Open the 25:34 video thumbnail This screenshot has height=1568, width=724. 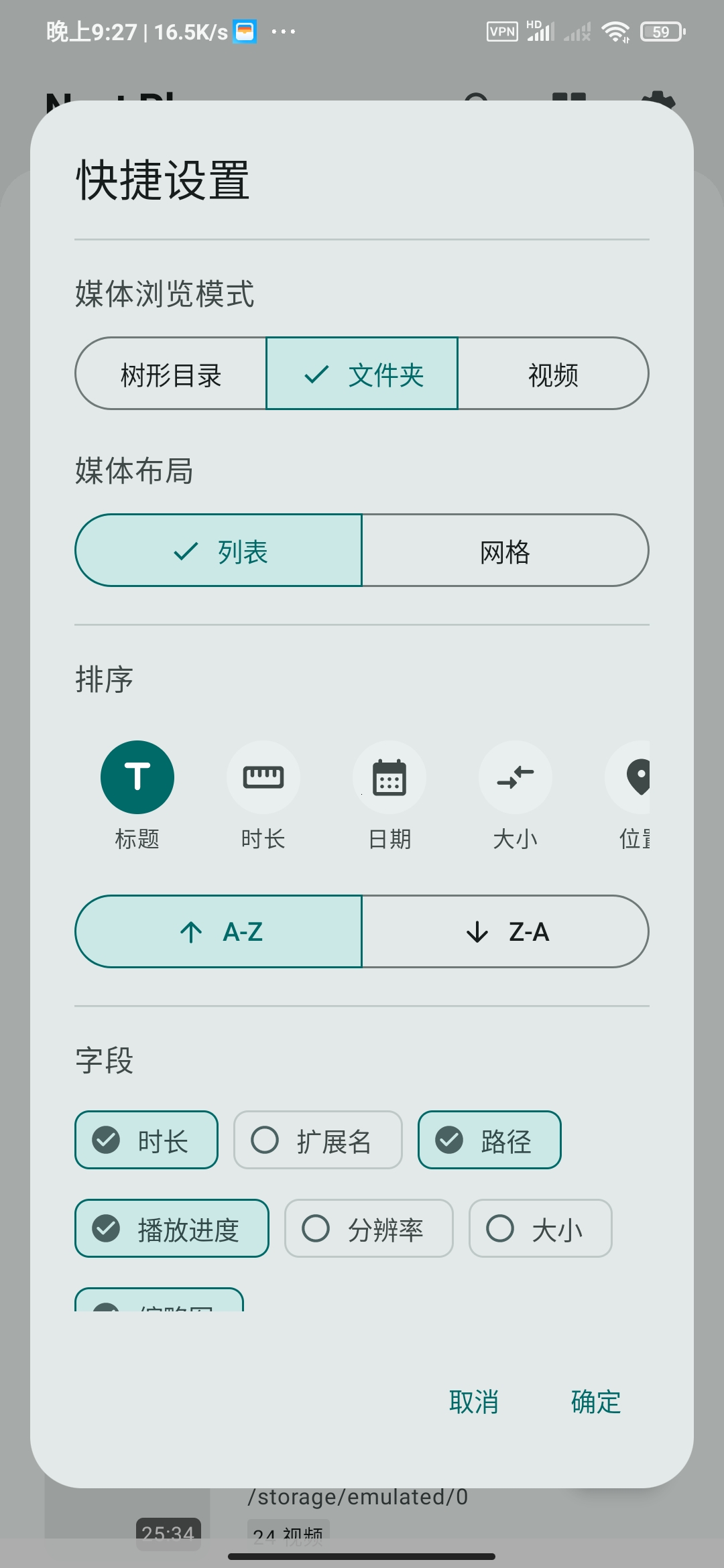(x=169, y=1530)
